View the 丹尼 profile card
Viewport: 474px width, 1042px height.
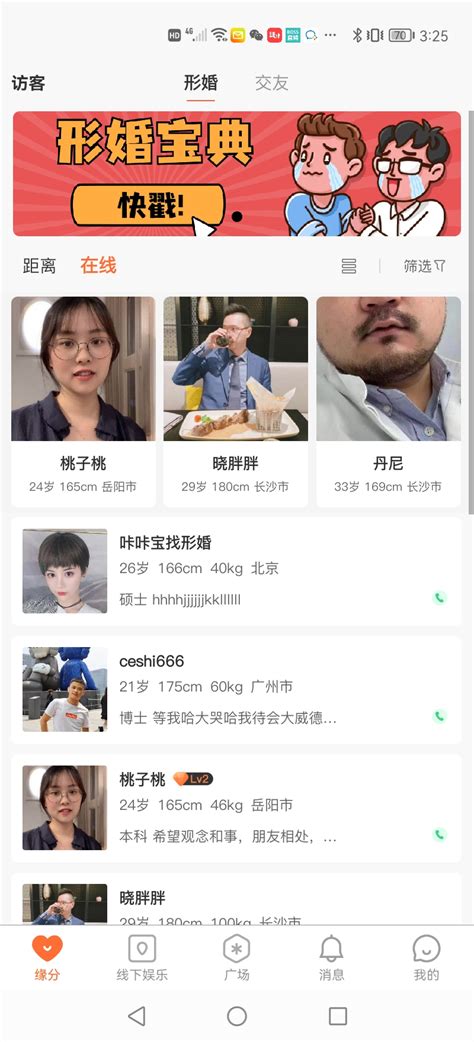(x=388, y=401)
